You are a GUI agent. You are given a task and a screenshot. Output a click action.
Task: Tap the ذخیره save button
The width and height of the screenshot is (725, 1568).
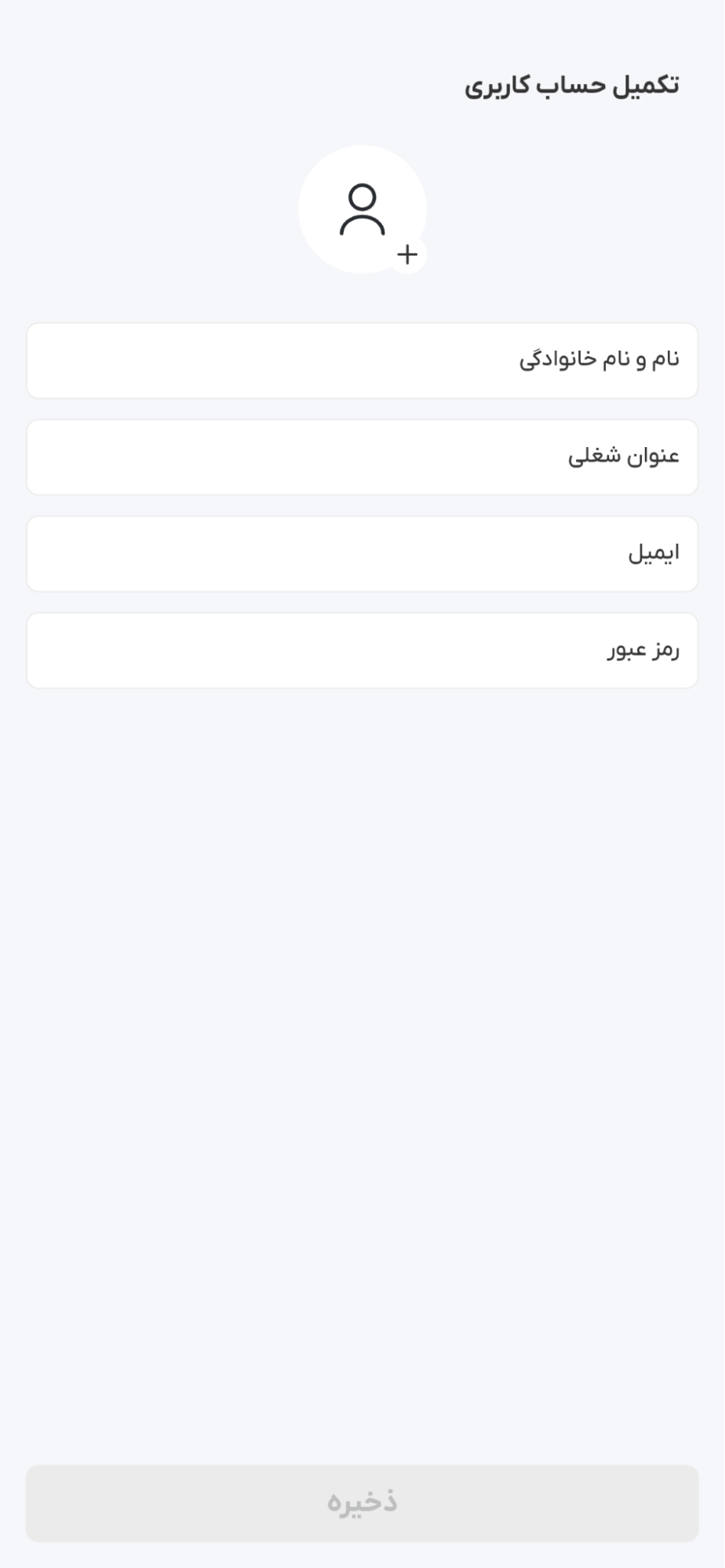[x=362, y=1502]
